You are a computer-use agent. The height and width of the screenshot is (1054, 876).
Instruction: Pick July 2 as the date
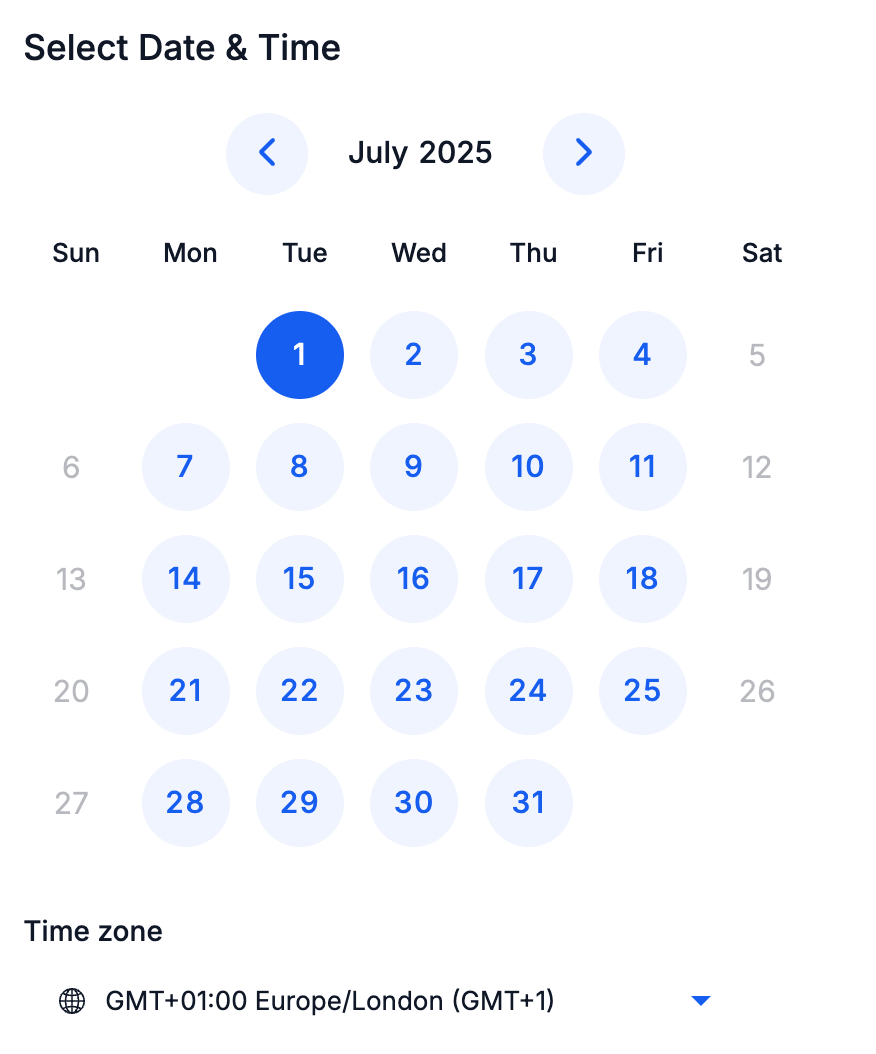[x=414, y=355]
